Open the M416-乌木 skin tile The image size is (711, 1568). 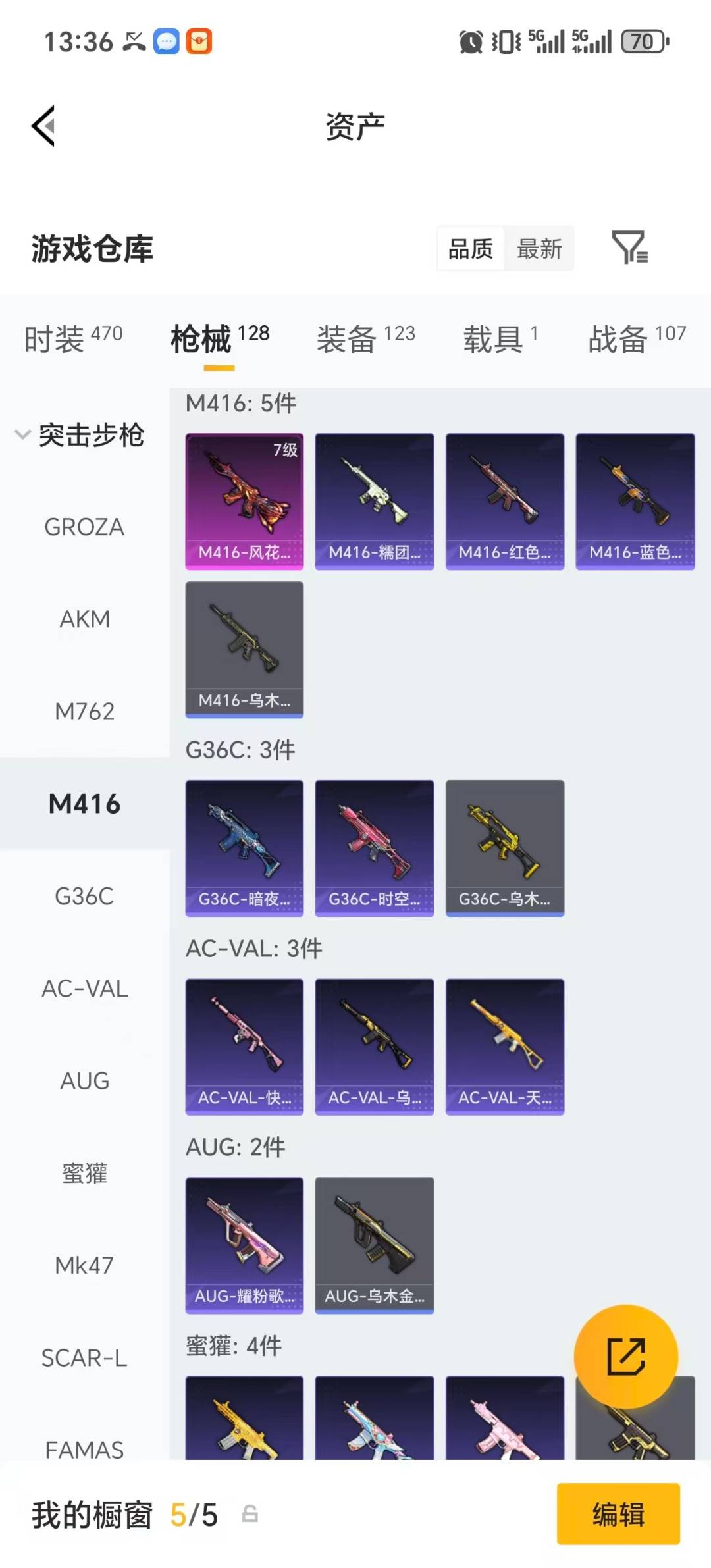pyautogui.click(x=244, y=649)
